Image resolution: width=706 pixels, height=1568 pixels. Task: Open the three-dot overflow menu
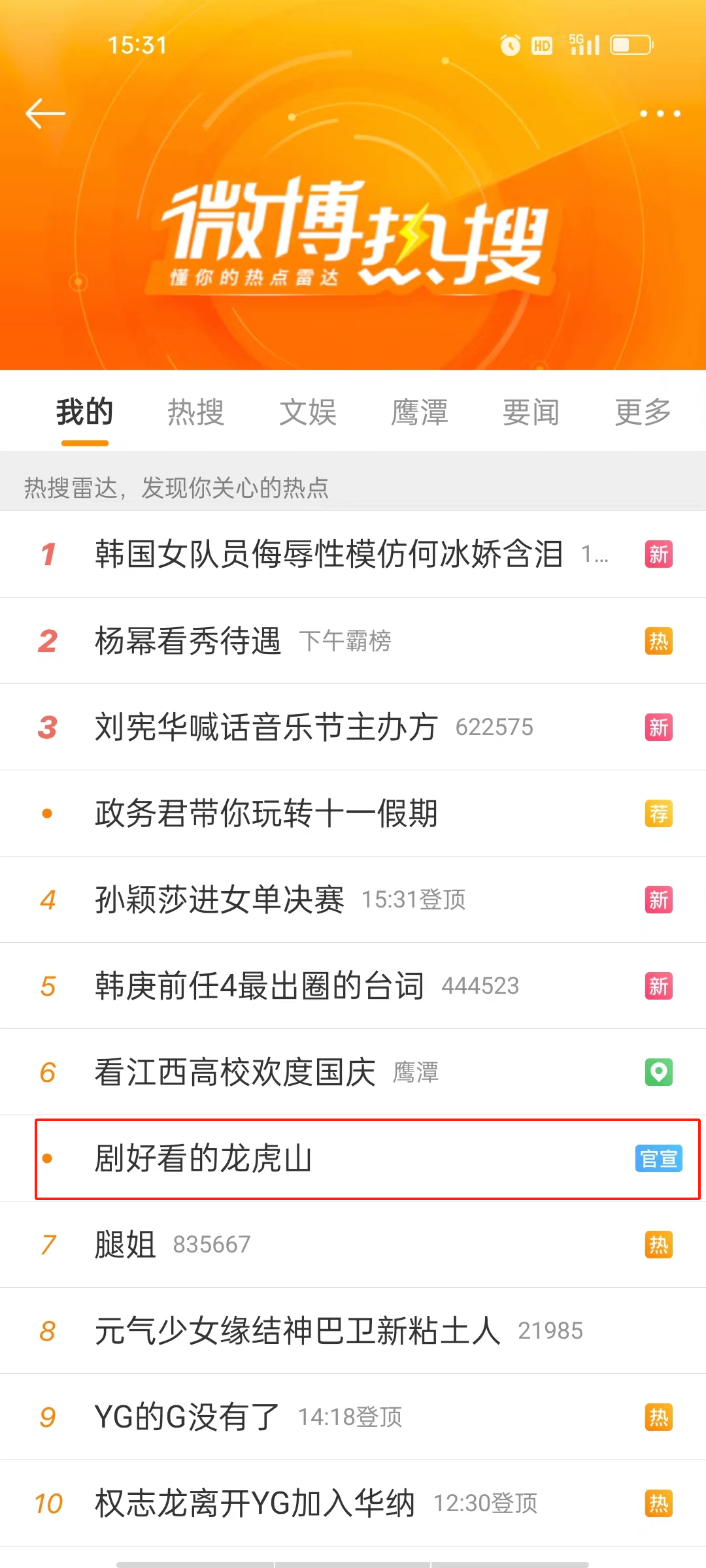(660, 114)
